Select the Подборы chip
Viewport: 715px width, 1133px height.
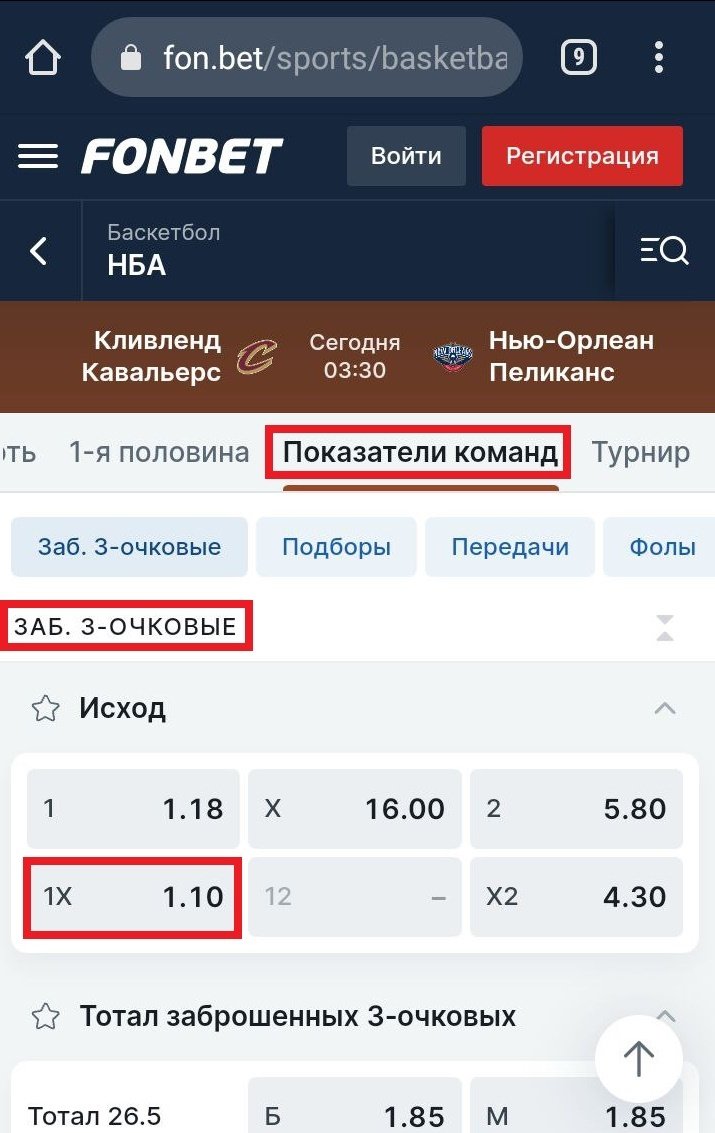(x=336, y=547)
